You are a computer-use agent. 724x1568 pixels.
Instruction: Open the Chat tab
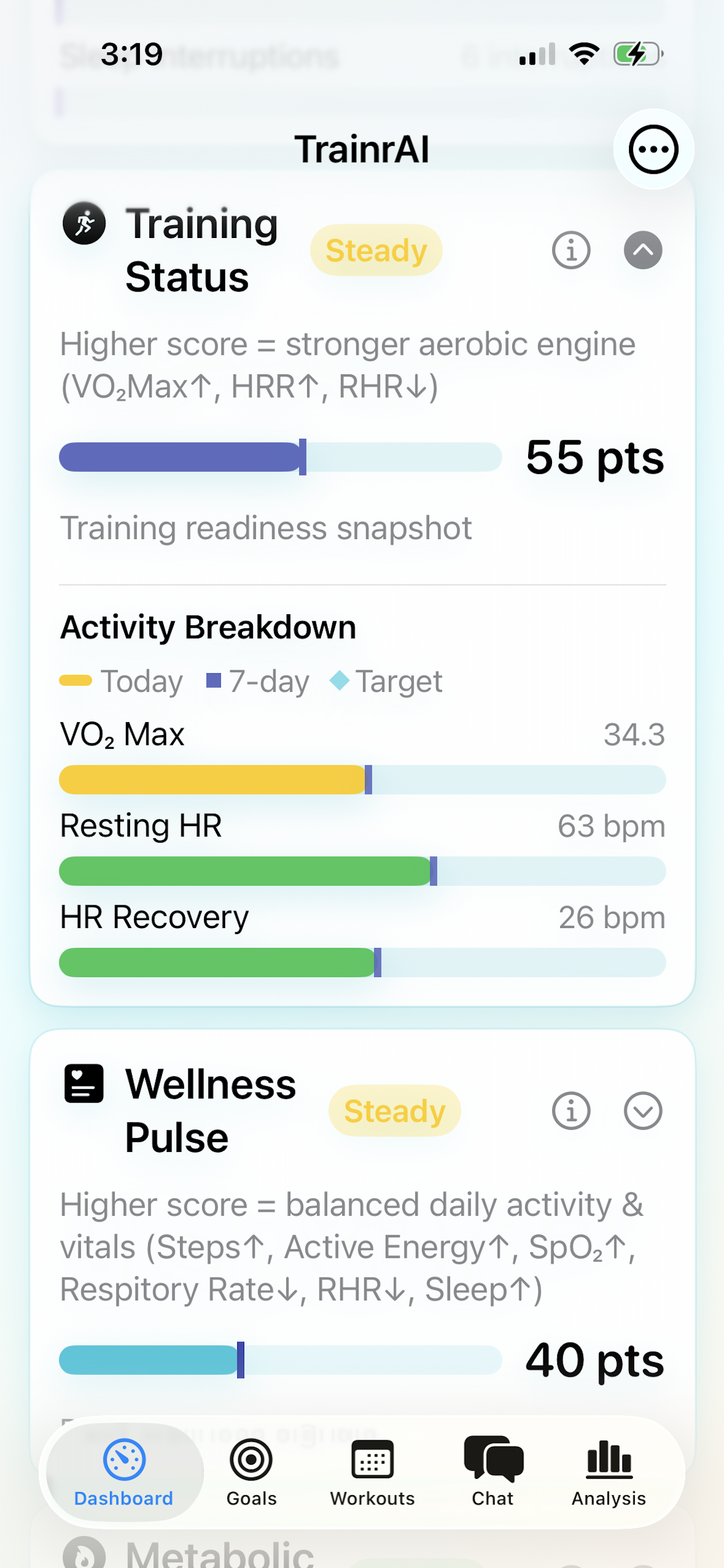[x=493, y=1471]
